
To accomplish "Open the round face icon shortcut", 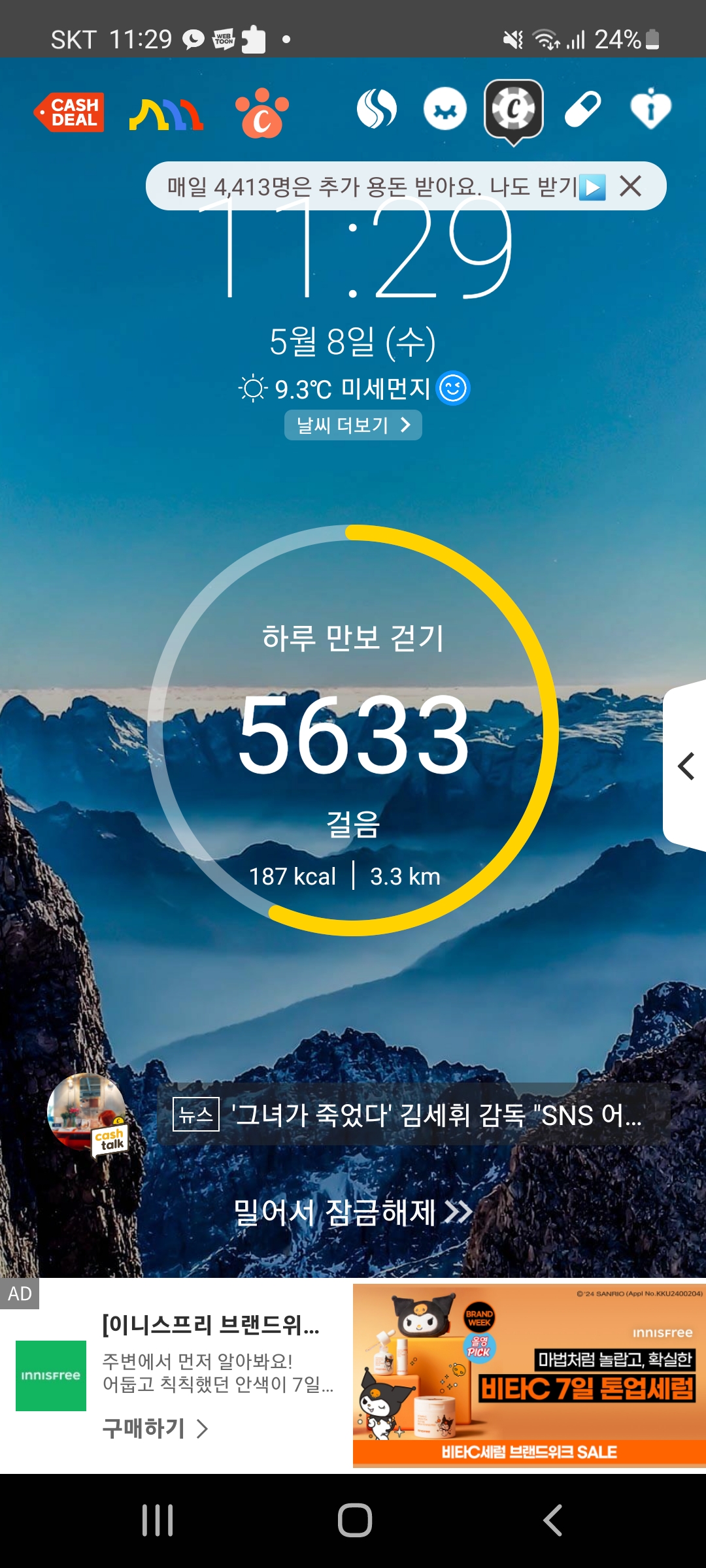I will pyautogui.click(x=445, y=108).
